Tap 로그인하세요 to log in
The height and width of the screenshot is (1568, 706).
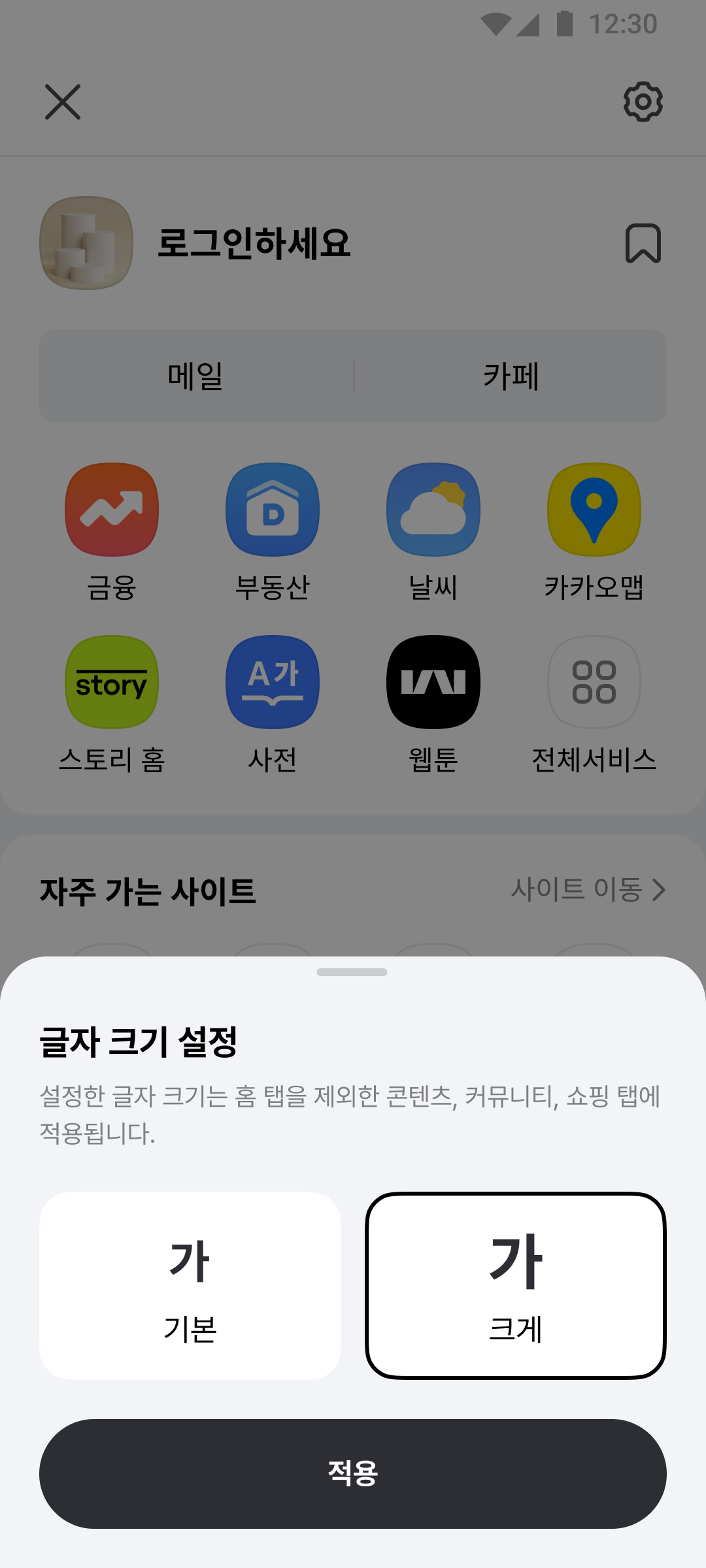point(254,243)
